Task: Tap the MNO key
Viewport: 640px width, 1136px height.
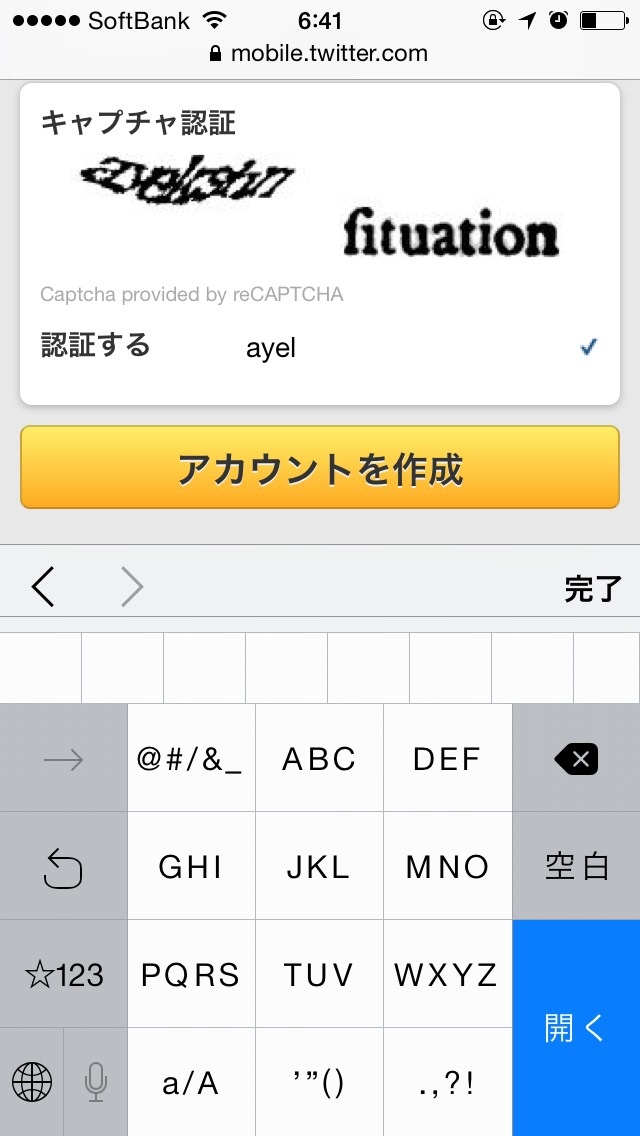Action: tap(447, 866)
